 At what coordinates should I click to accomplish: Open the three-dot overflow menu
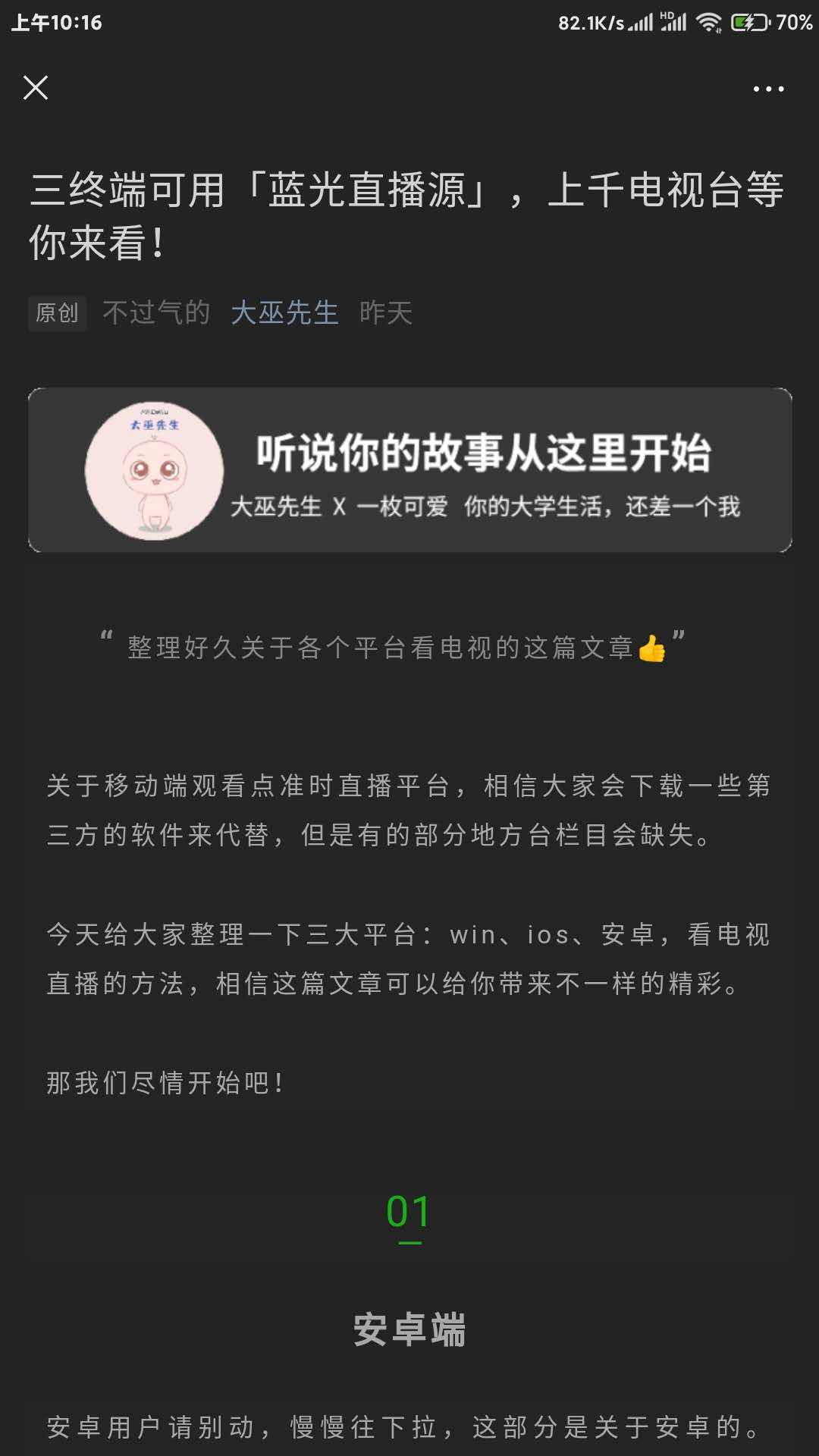click(768, 89)
